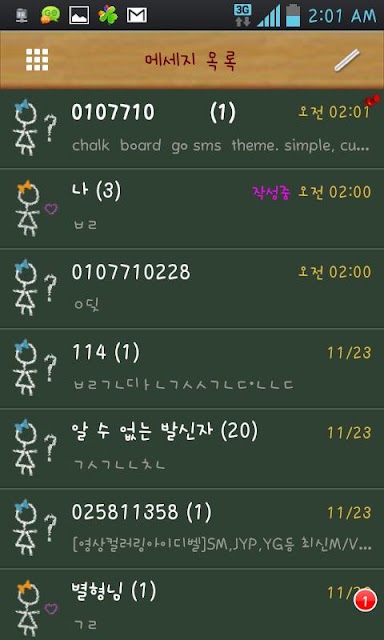Open the grid menu icon
This screenshot has width=384, height=640.
pos(37,60)
